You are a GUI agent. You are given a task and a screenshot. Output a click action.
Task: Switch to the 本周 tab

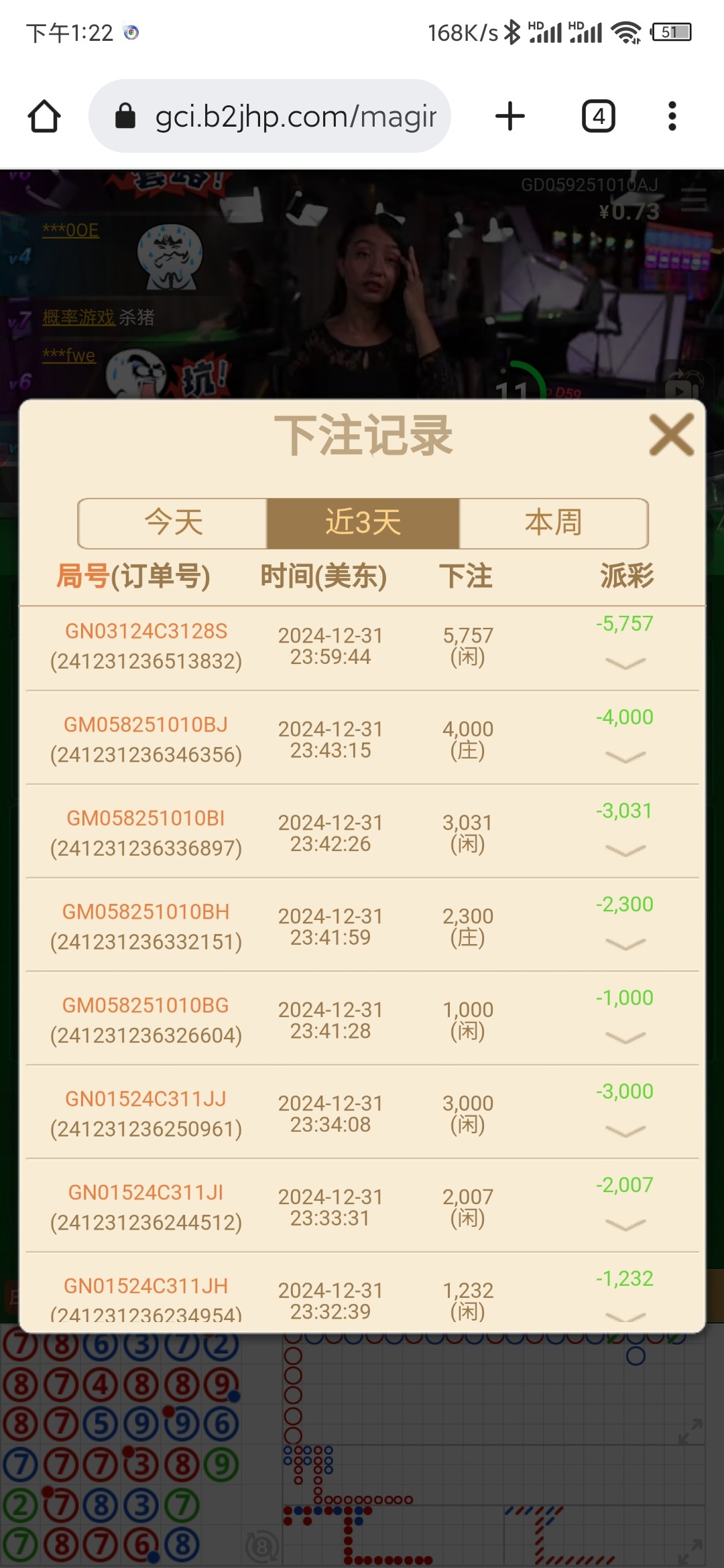click(553, 523)
